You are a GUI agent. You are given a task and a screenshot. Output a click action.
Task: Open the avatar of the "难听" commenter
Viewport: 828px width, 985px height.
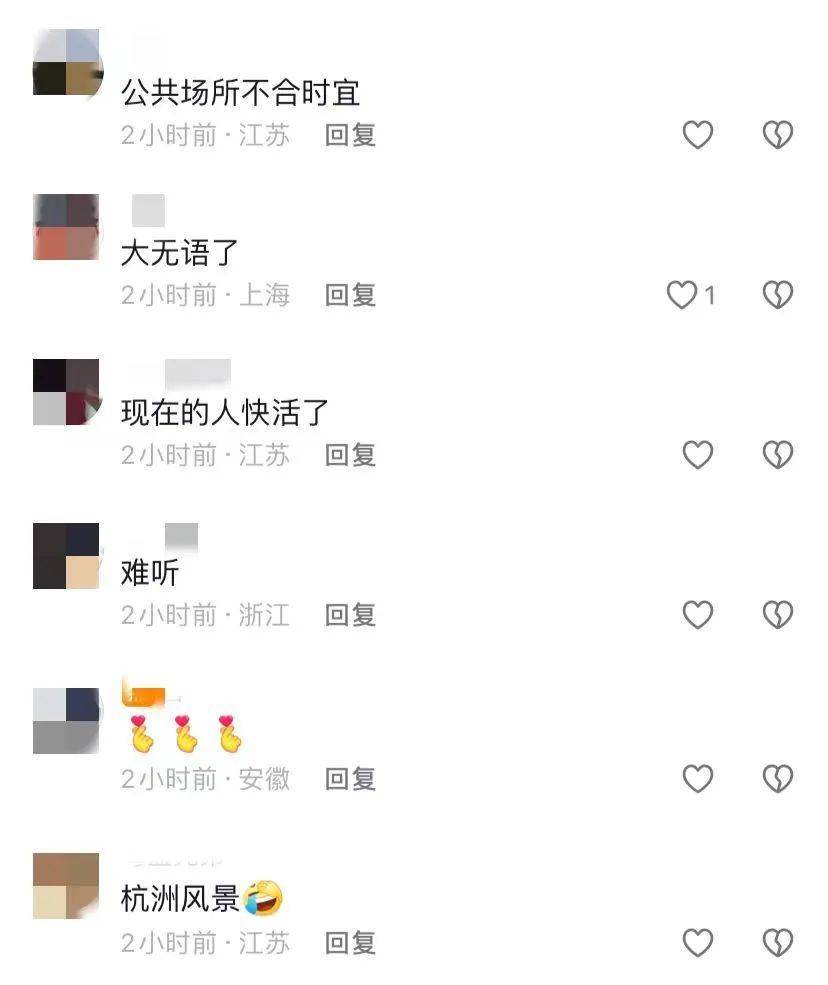point(67,555)
